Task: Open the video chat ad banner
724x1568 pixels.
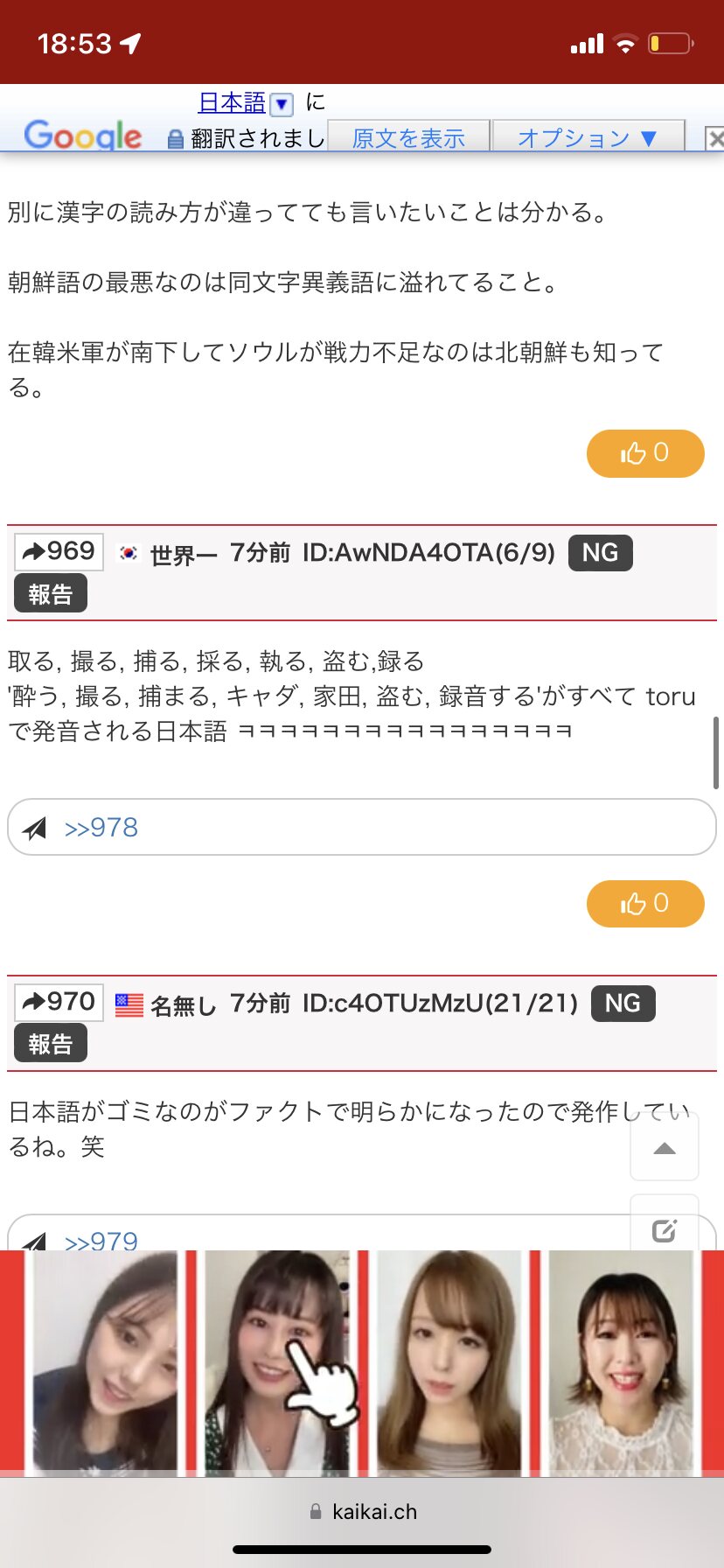Action: (x=362, y=1363)
